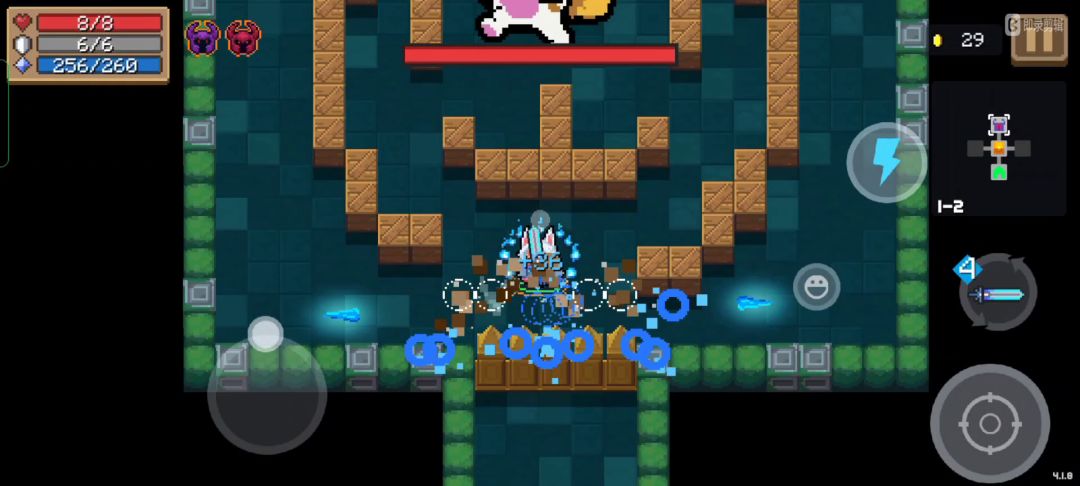The height and width of the screenshot is (486, 1080).
Task: Pause the game
Action: [1038, 39]
